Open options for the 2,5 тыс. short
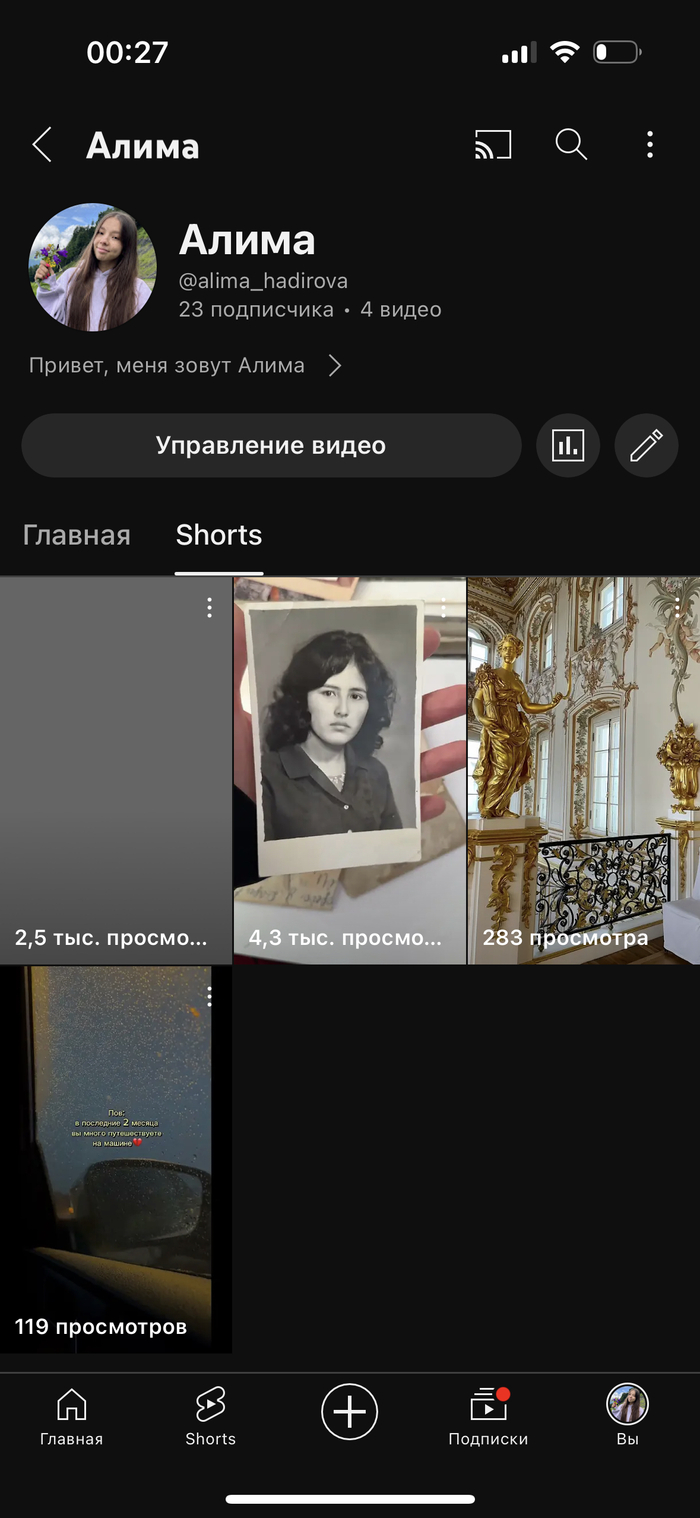Image resolution: width=700 pixels, height=1518 pixels. pyautogui.click(x=209, y=607)
